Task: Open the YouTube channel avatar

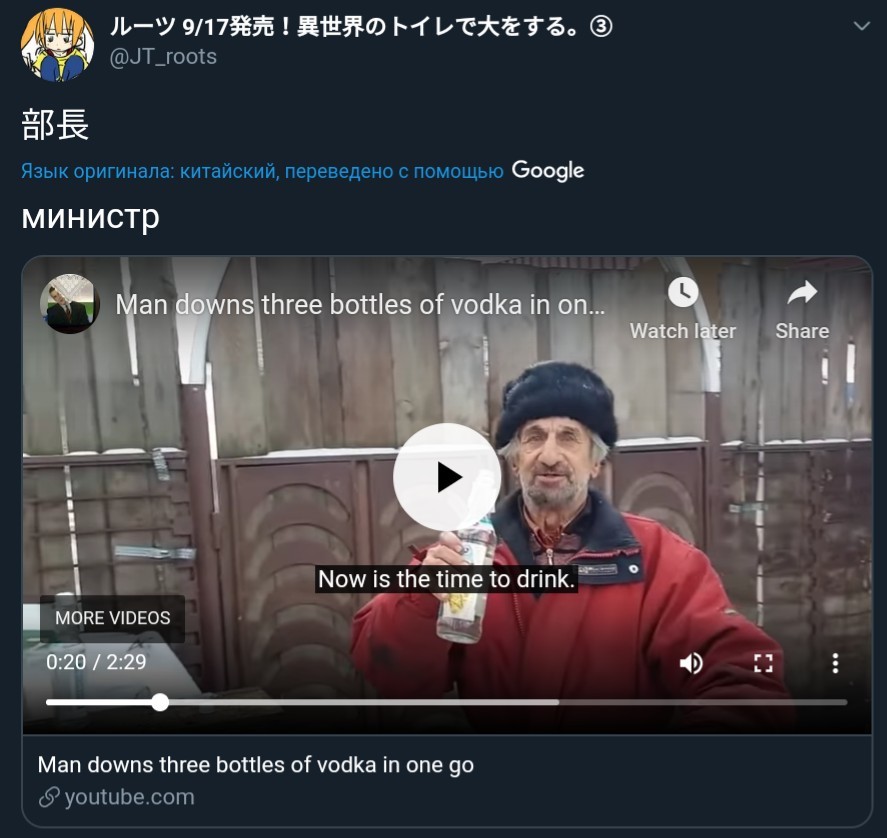Action: 70,304
